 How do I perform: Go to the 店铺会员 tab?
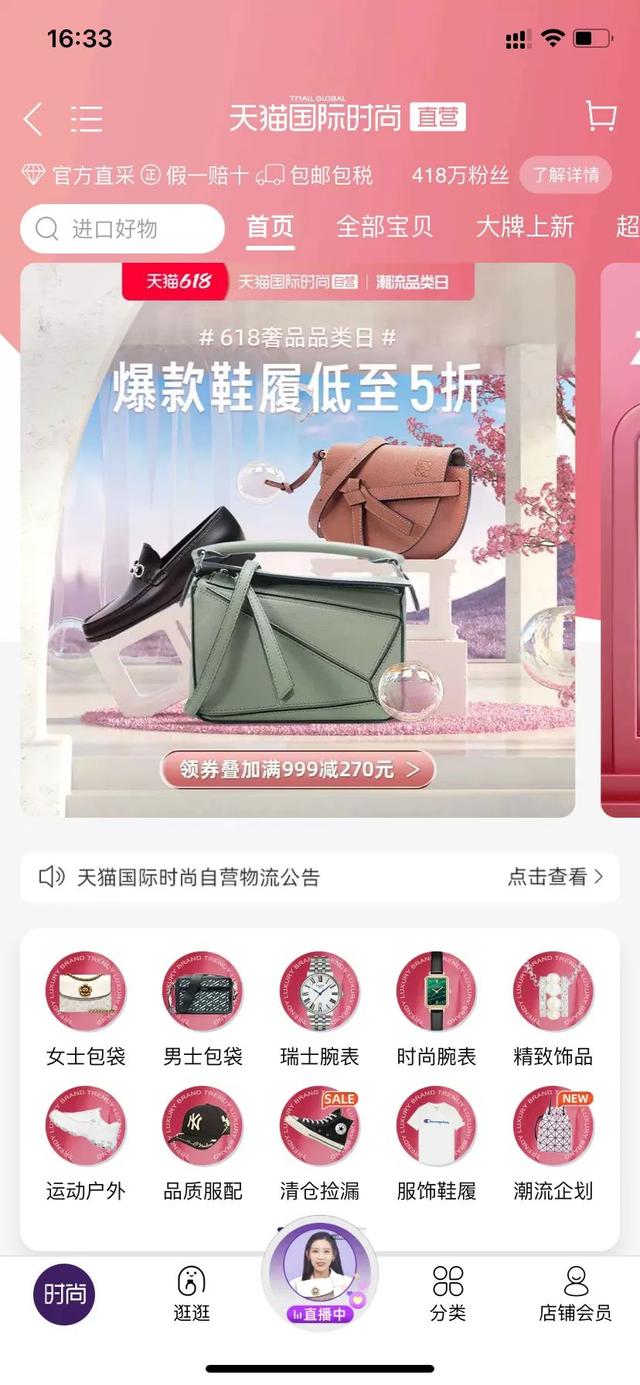pyautogui.click(x=575, y=1293)
